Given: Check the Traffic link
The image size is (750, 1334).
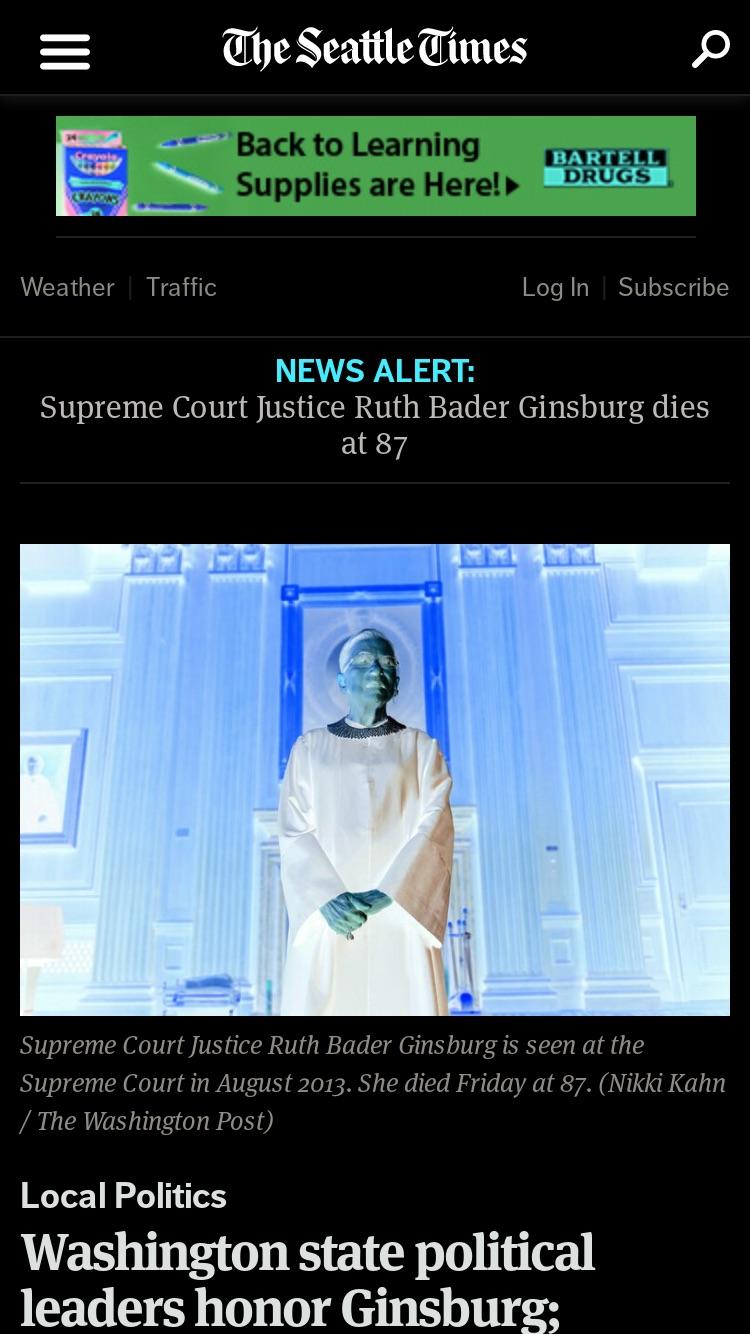Looking at the screenshot, I should tap(181, 287).
